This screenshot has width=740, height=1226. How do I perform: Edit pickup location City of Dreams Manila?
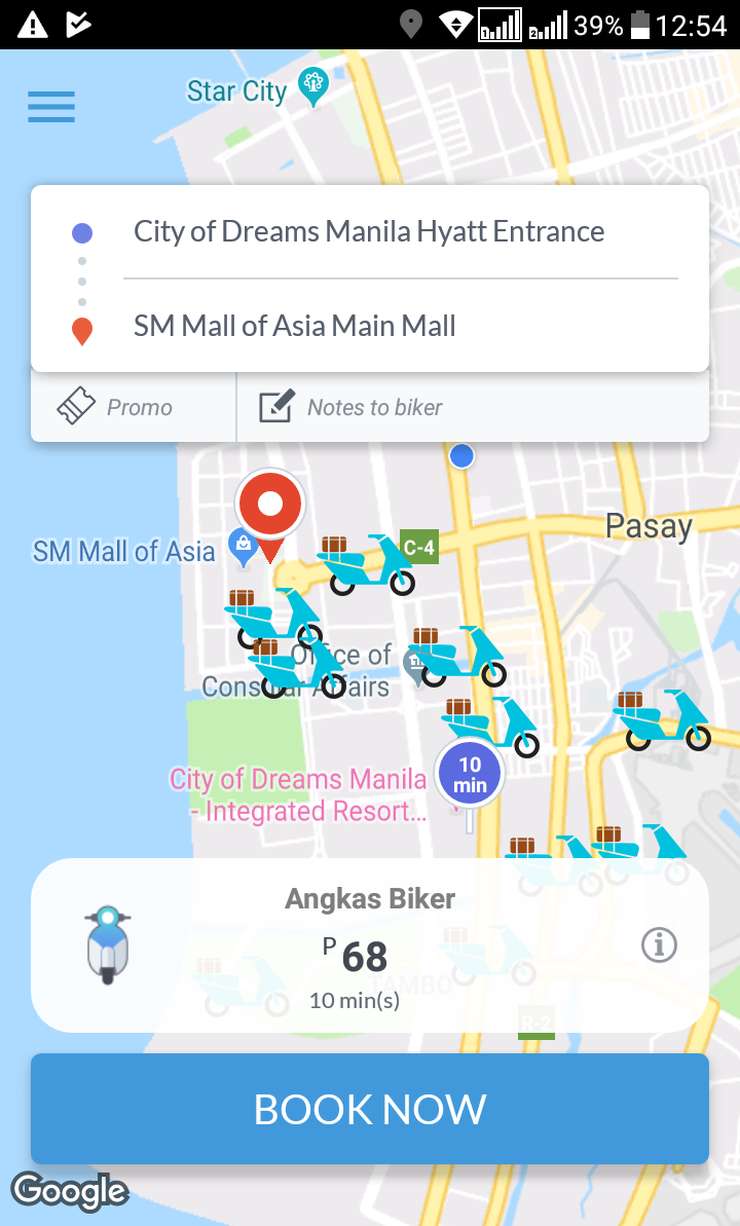click(368, 232)
